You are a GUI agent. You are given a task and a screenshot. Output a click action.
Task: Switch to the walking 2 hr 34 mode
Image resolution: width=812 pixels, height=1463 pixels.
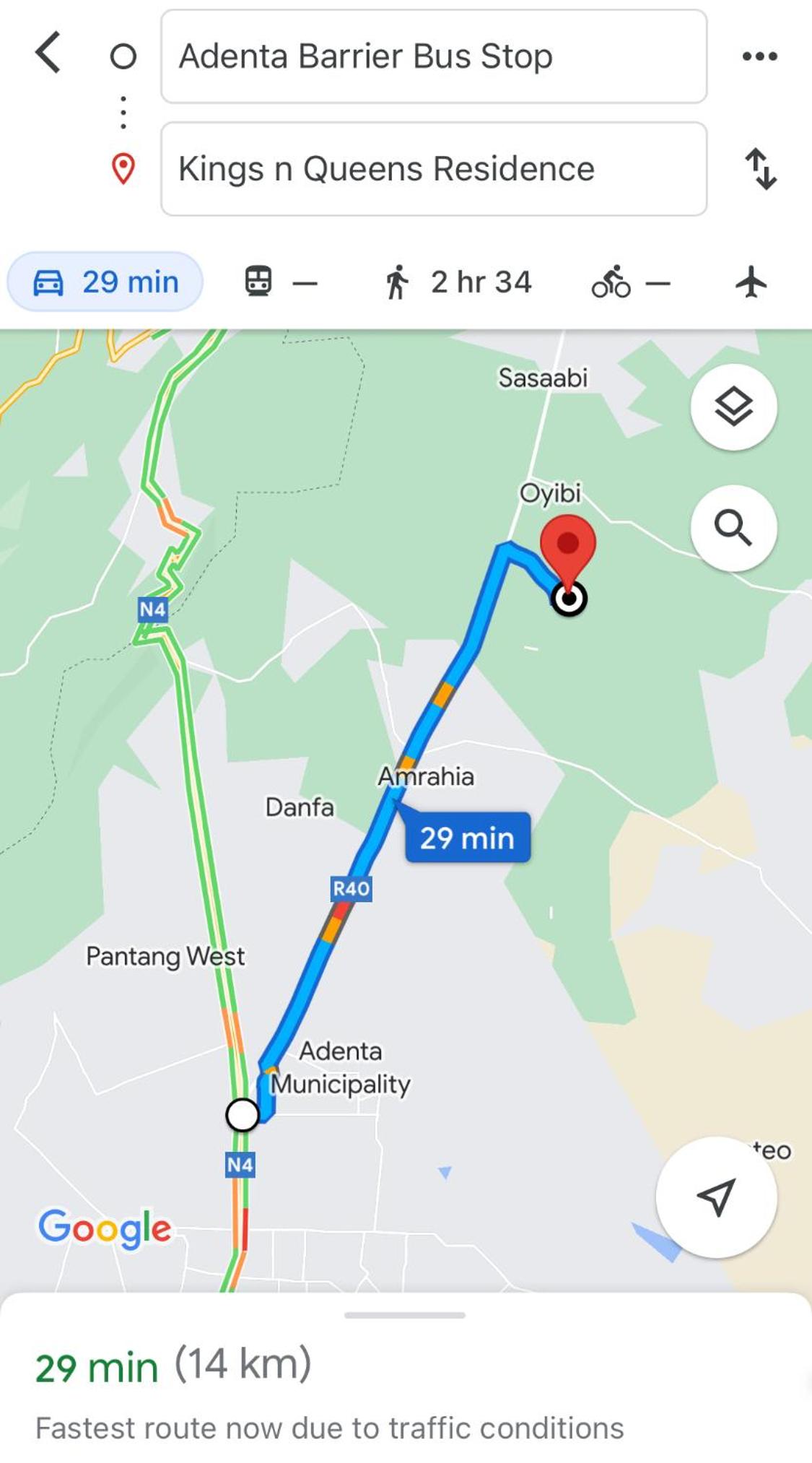[458, 282]
